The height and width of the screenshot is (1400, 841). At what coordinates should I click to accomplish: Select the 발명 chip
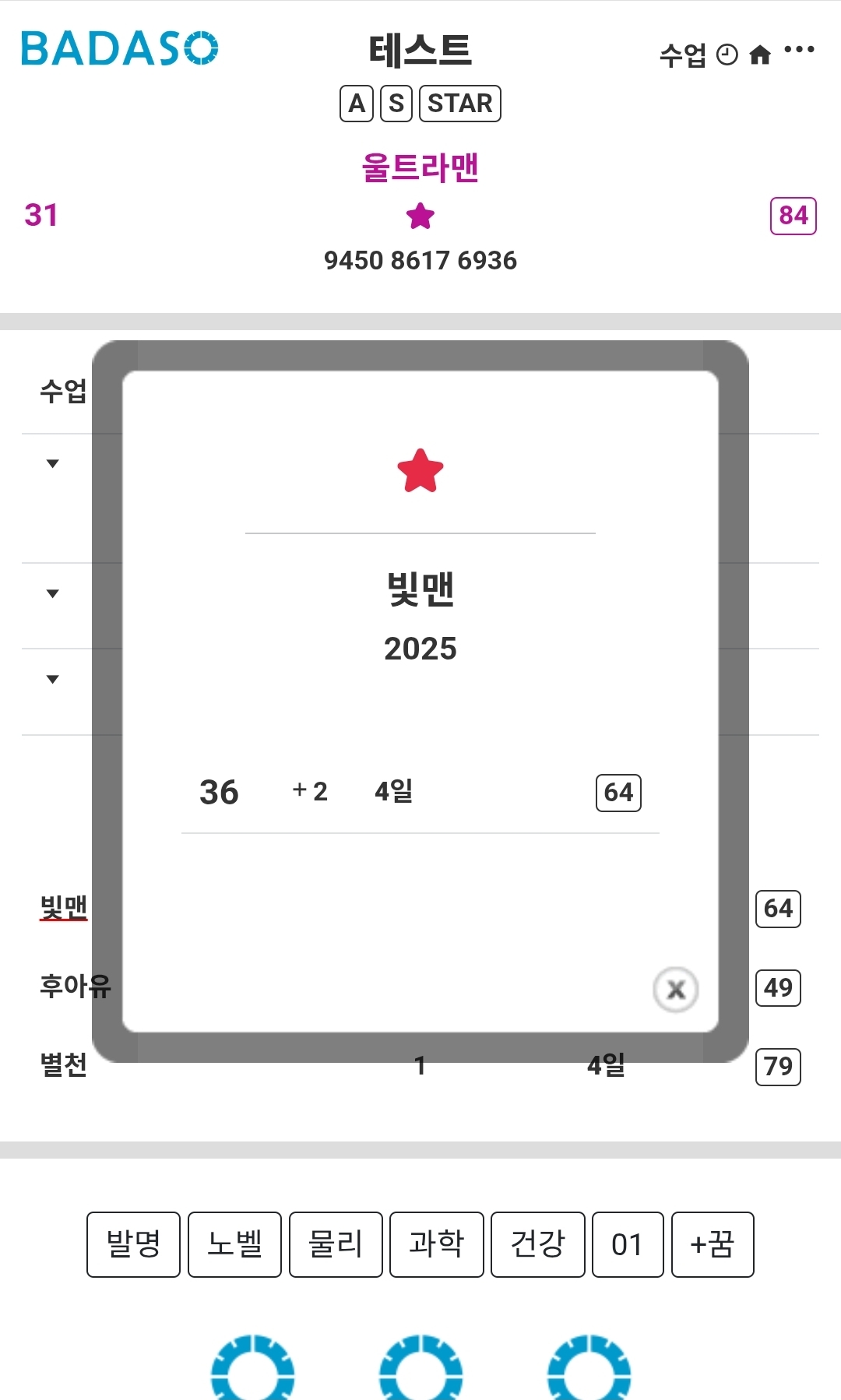point(133,1244)
